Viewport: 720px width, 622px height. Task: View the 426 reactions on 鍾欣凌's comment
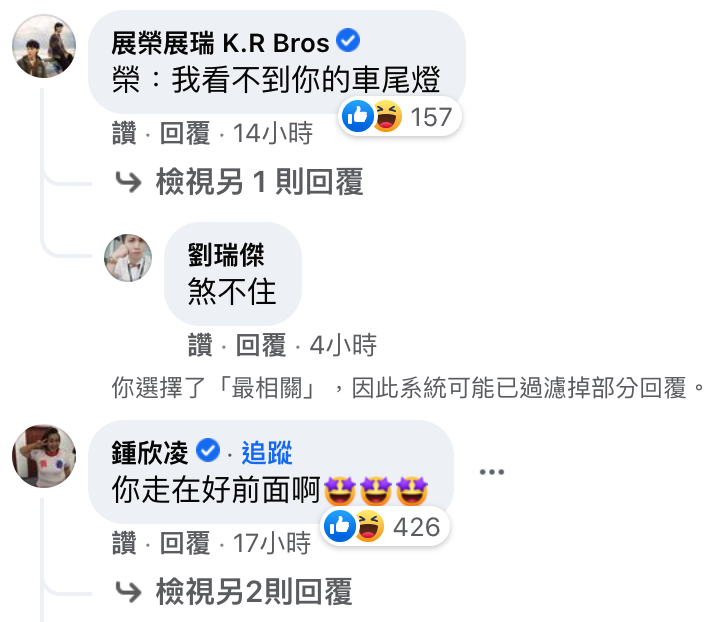point(383,526)
